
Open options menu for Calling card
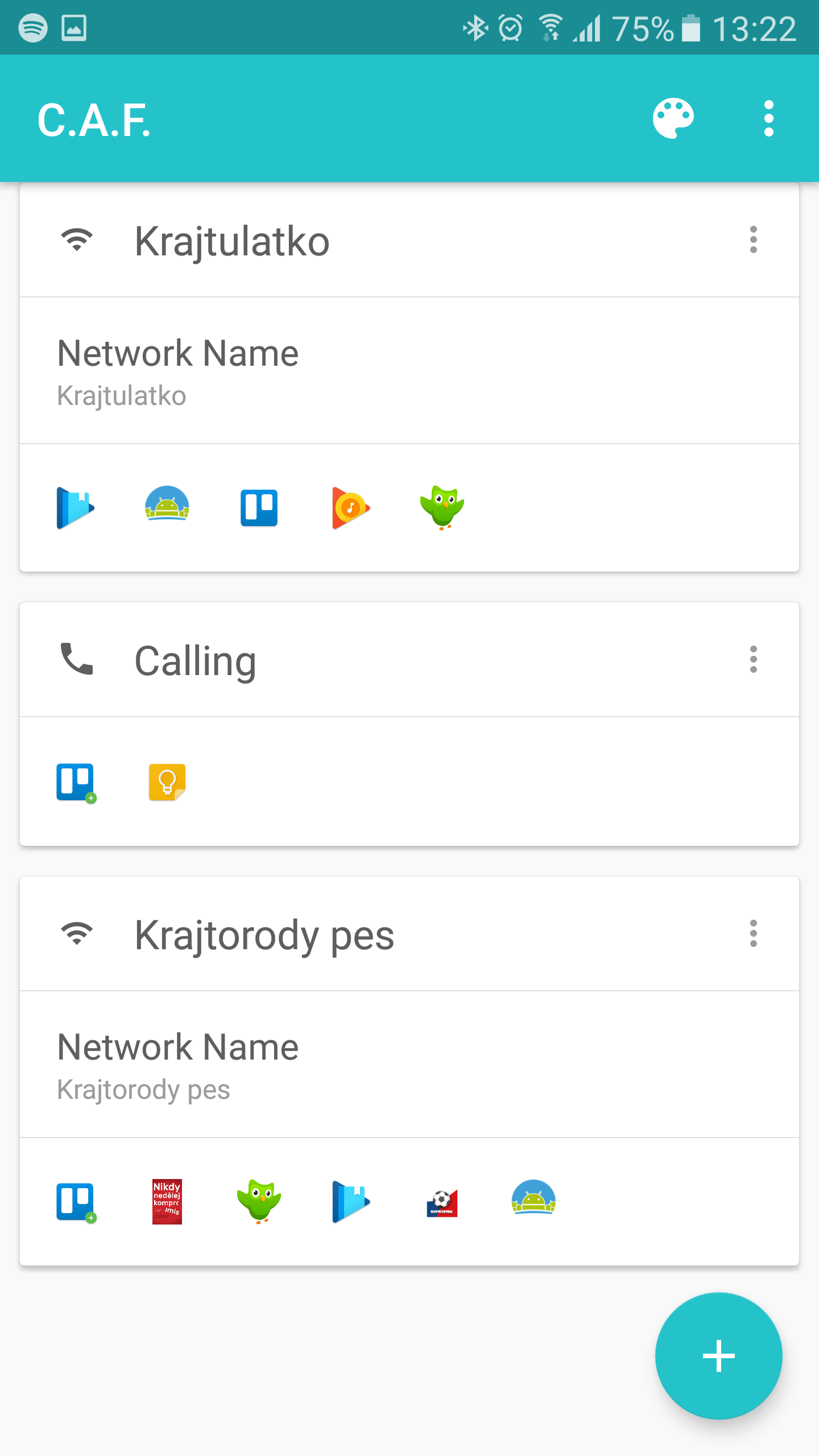[754, 659]
